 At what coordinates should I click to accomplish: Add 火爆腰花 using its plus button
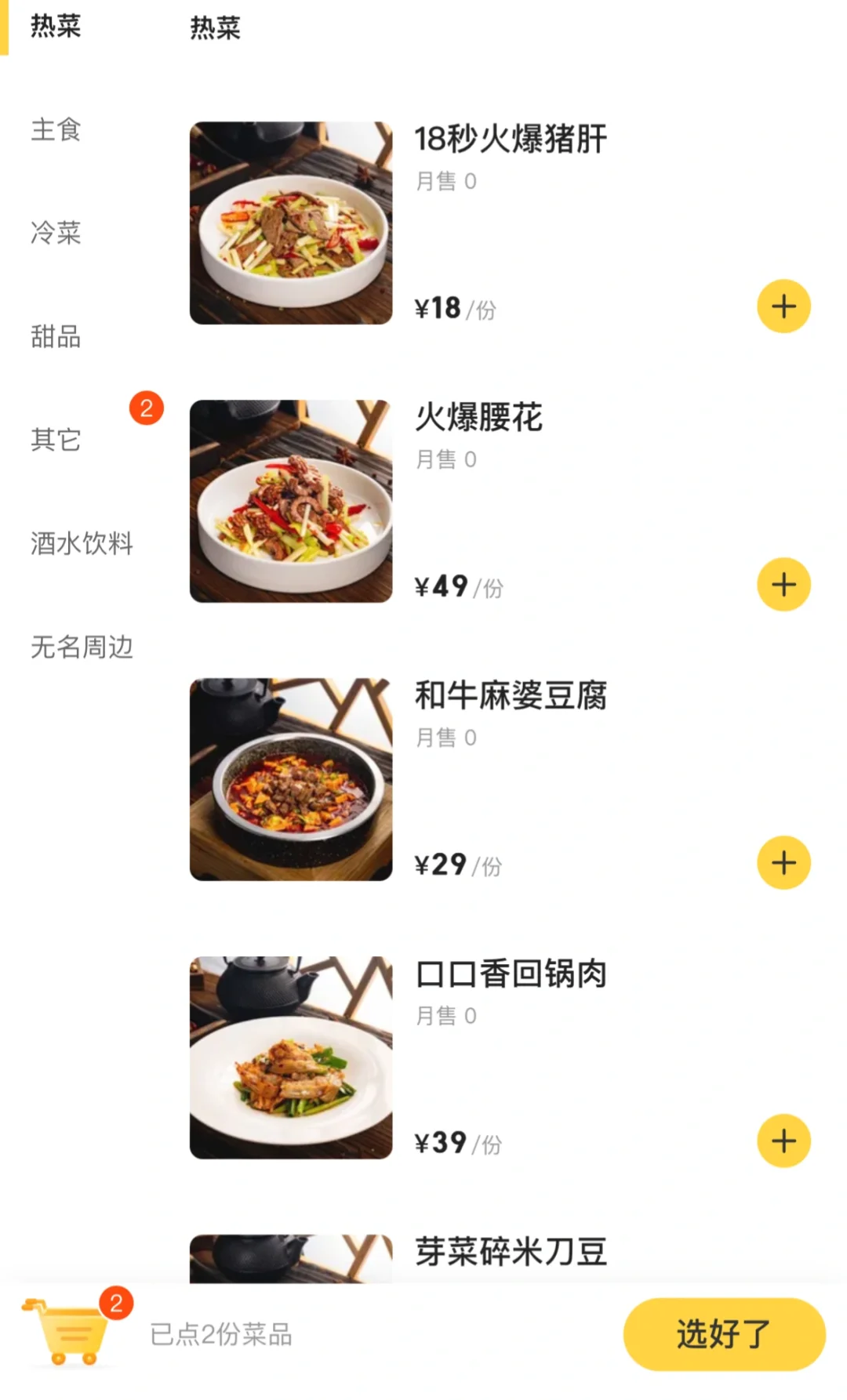click(x=783, y=583)
